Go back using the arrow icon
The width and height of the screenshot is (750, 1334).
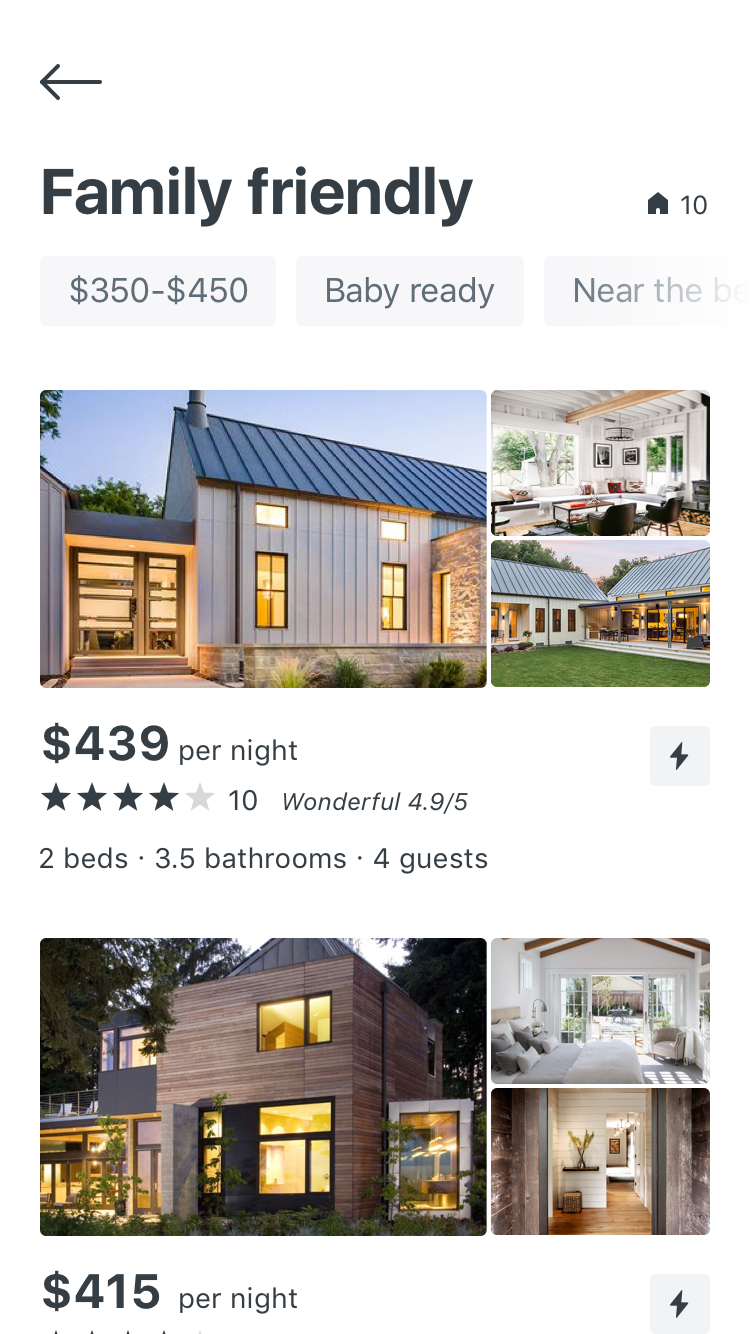pyautogui.click(x=71, y=82)
